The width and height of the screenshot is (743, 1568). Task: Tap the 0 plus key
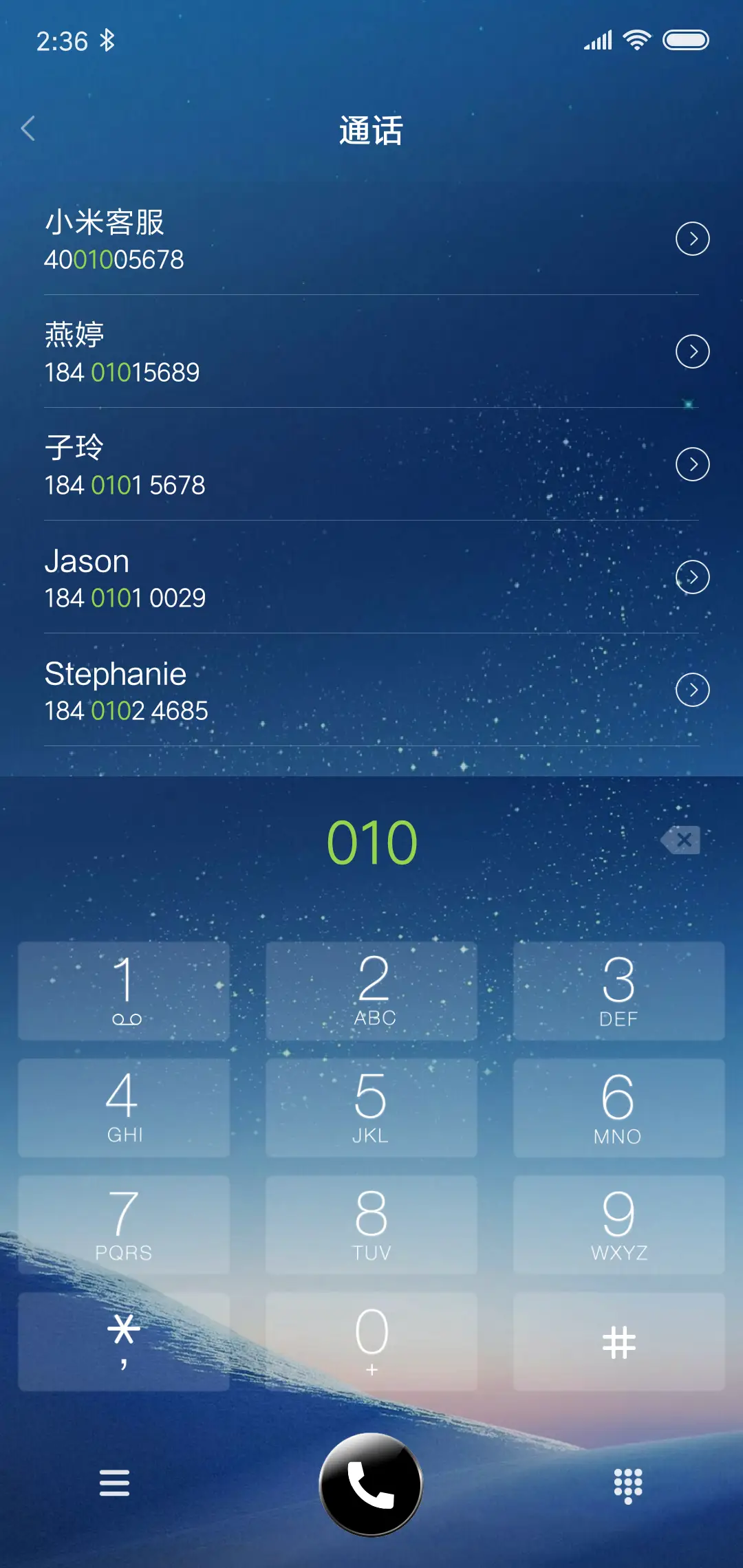(371, 1341)
